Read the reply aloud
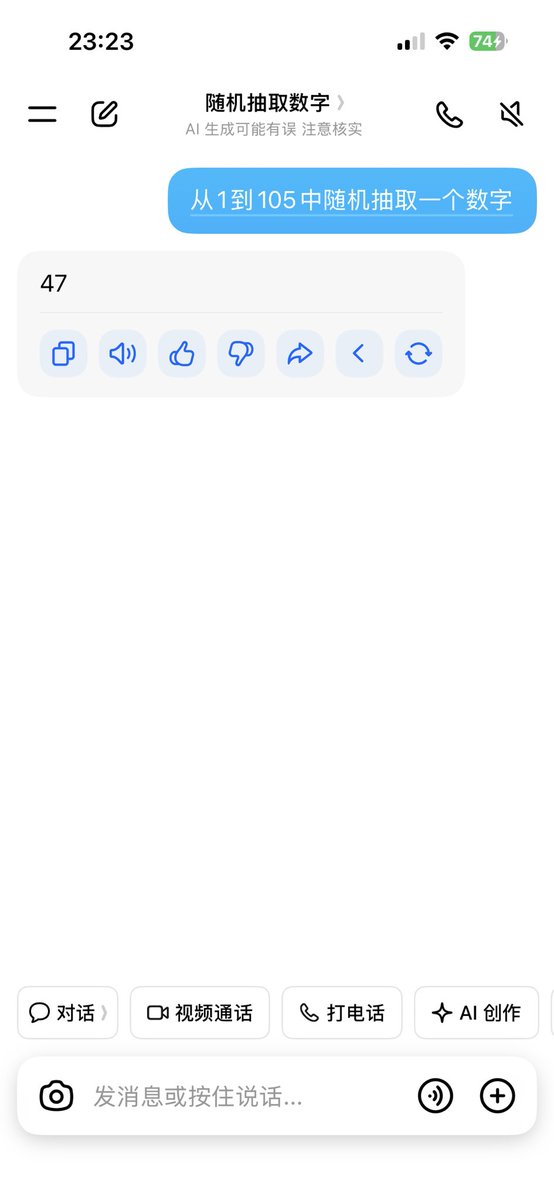This screenshot has height=1200, width=554. click(123, 354)
